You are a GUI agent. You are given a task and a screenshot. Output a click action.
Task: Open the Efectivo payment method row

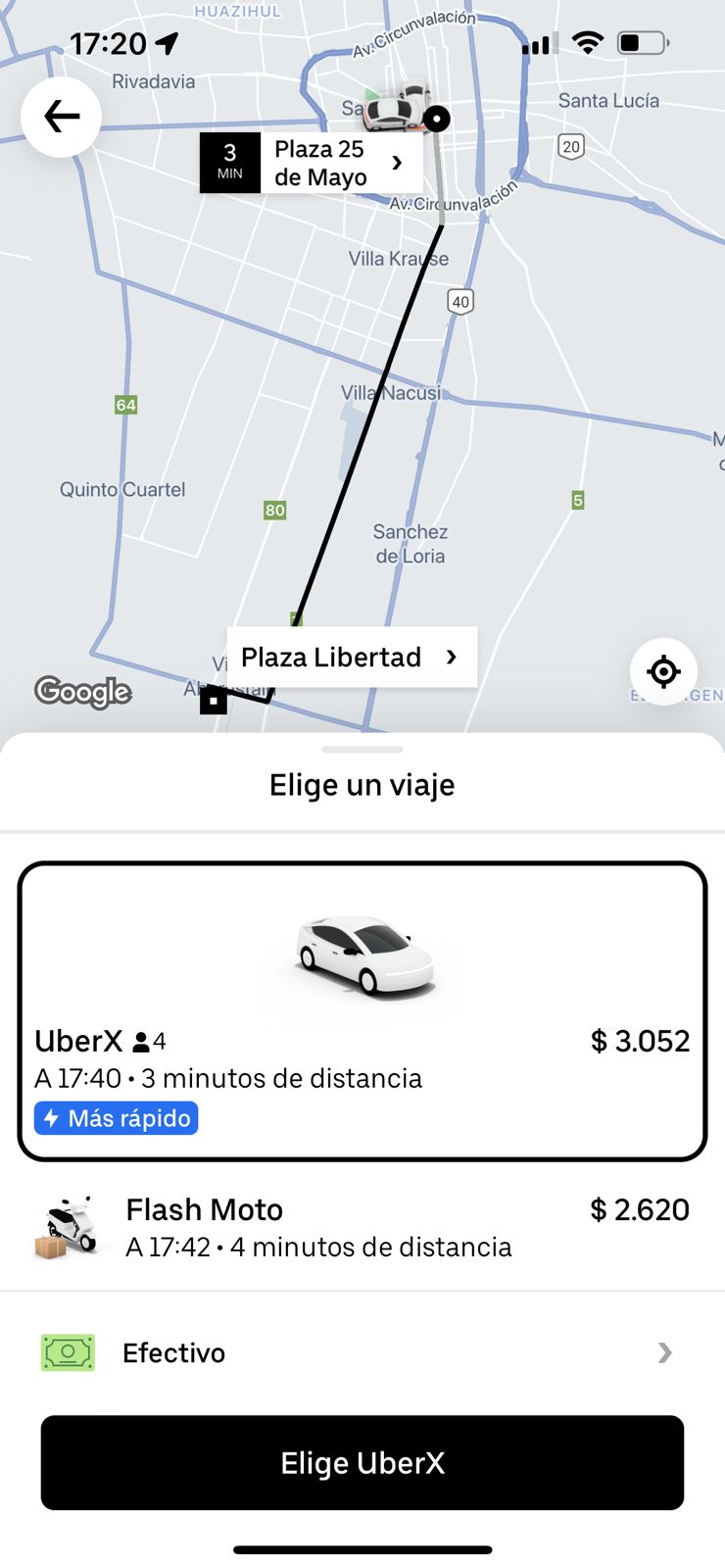pyautogui.click(x=362, y=1352)
